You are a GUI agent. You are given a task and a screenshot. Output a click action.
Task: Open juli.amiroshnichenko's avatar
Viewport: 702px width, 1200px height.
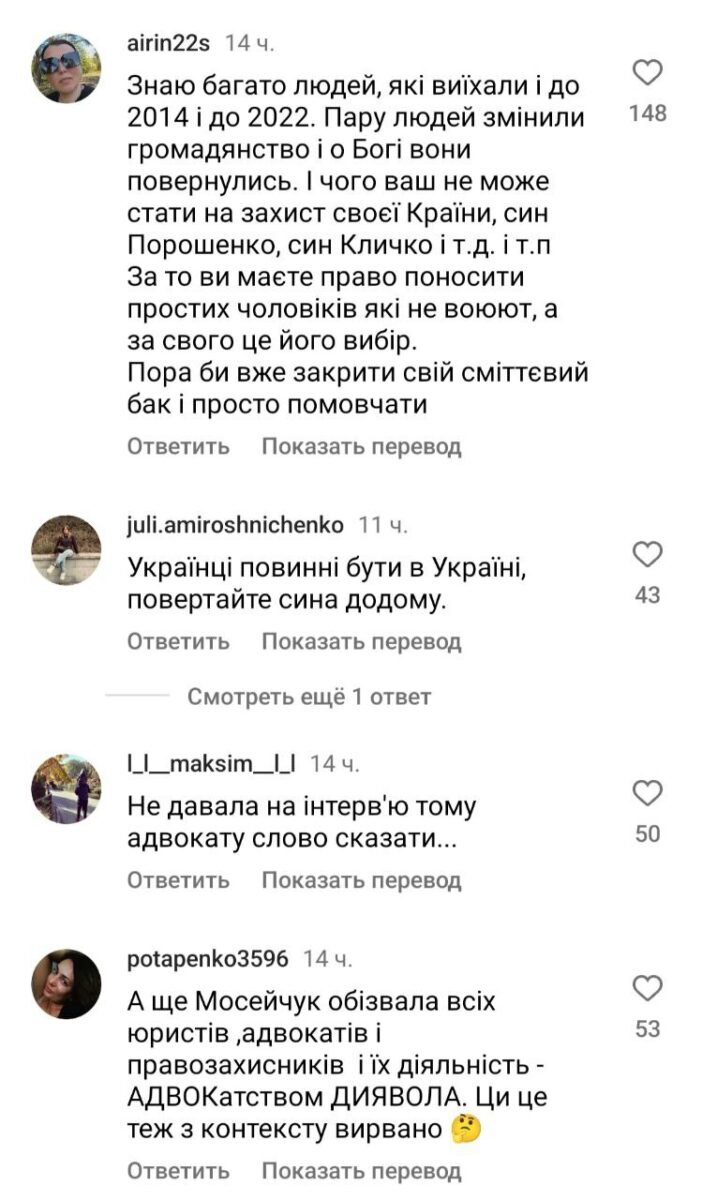[x=66, y=549]
